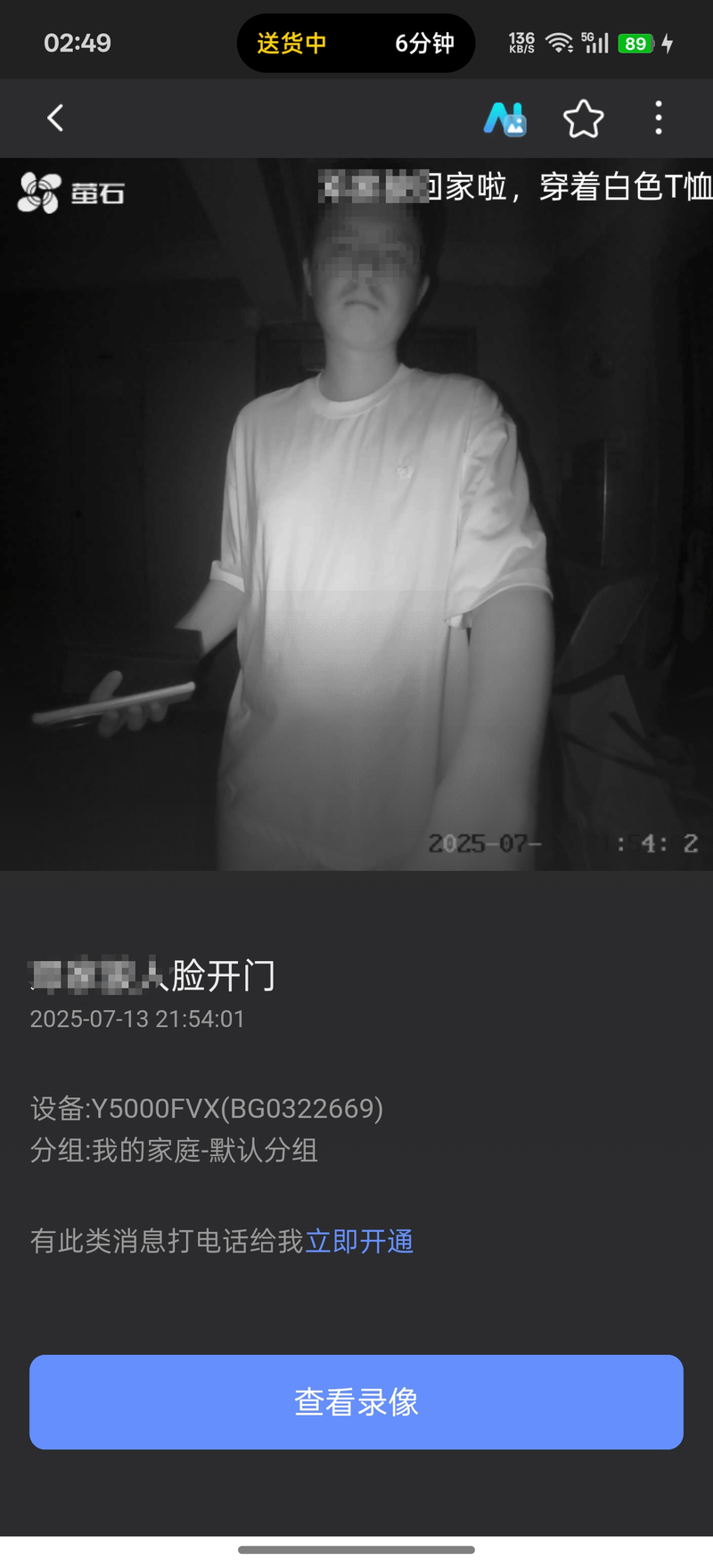Tap the 立即开通 link
The width and height of the screenshot is (713, 1568).
click(x=359, y=1241)
